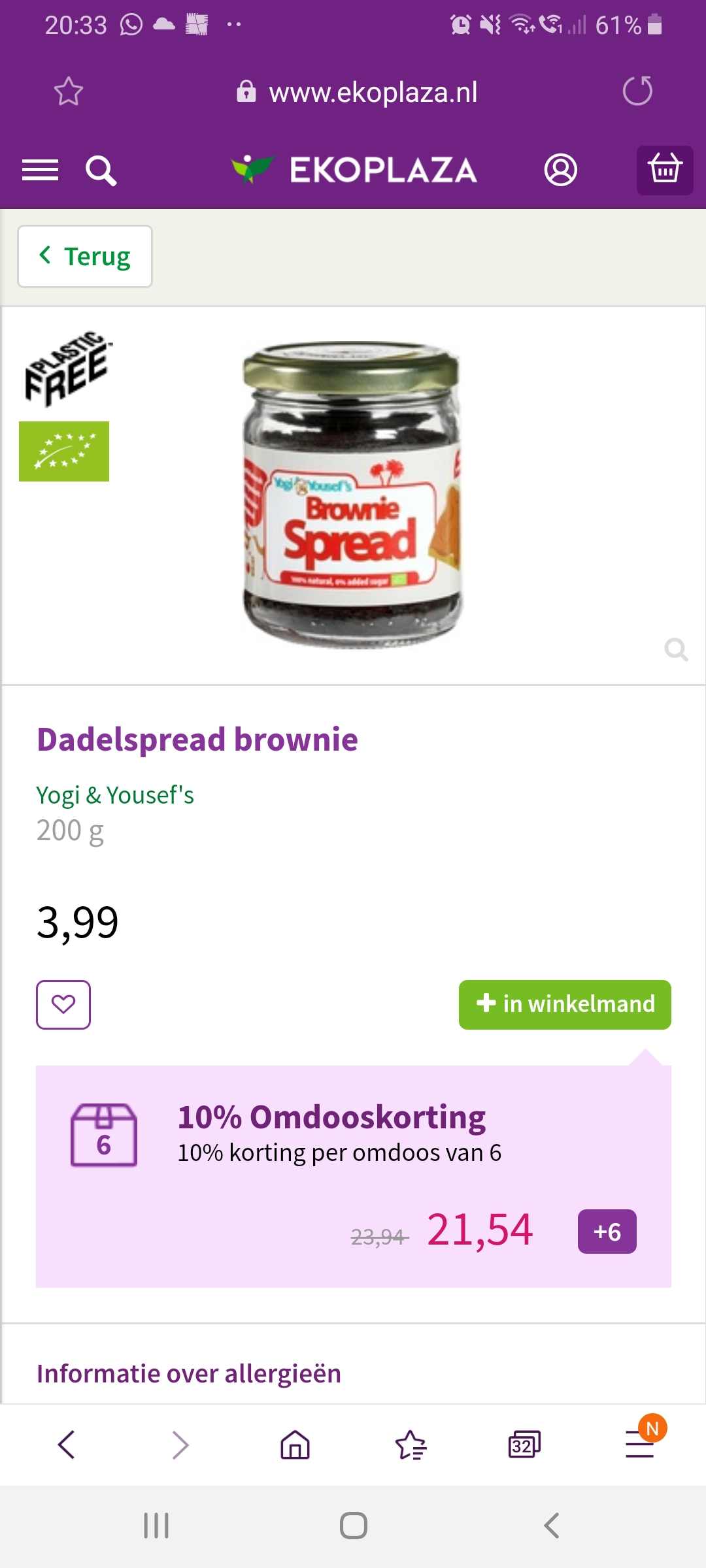Show the 32 open tabs
The height and width of the screenshot is (1568, 706).
(x=524, y=1445)
